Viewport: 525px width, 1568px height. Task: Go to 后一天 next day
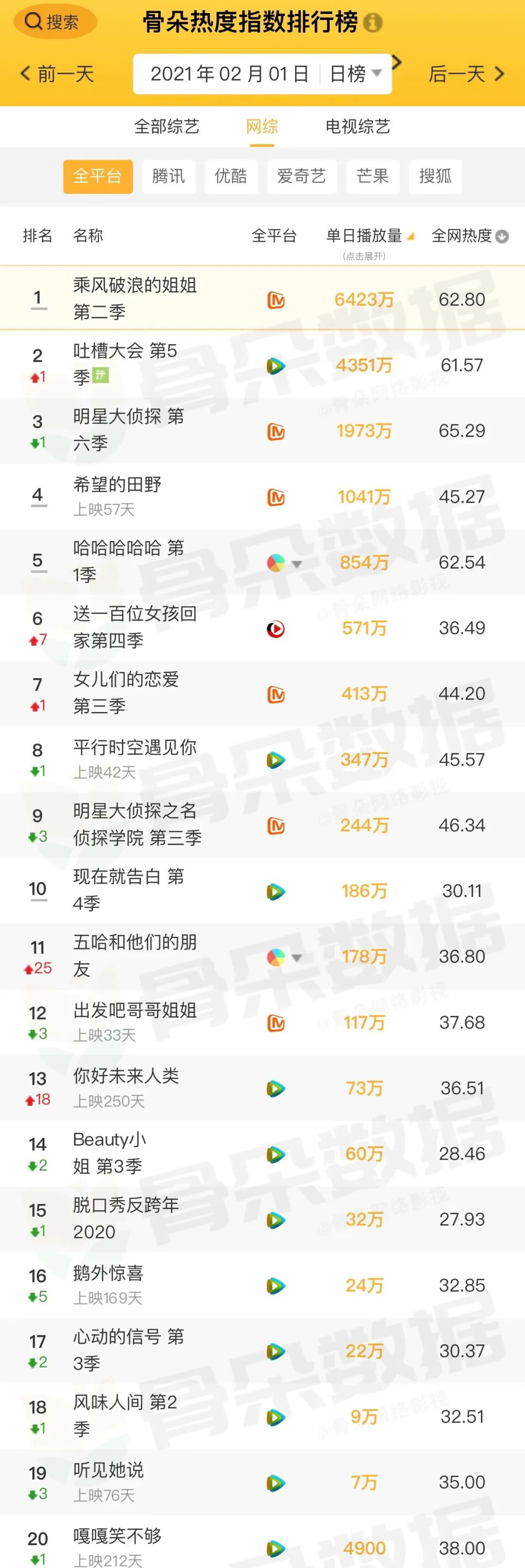[x=467, y=74]
